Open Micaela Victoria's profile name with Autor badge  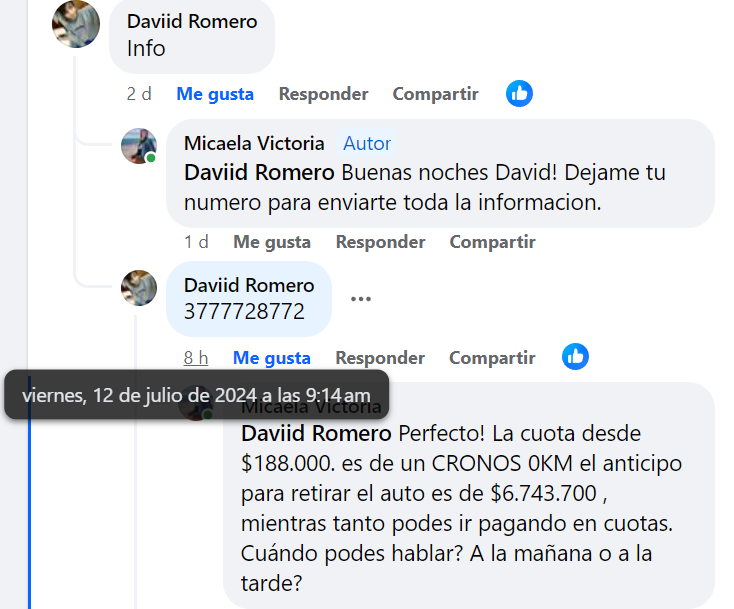[x=254, y=143]
